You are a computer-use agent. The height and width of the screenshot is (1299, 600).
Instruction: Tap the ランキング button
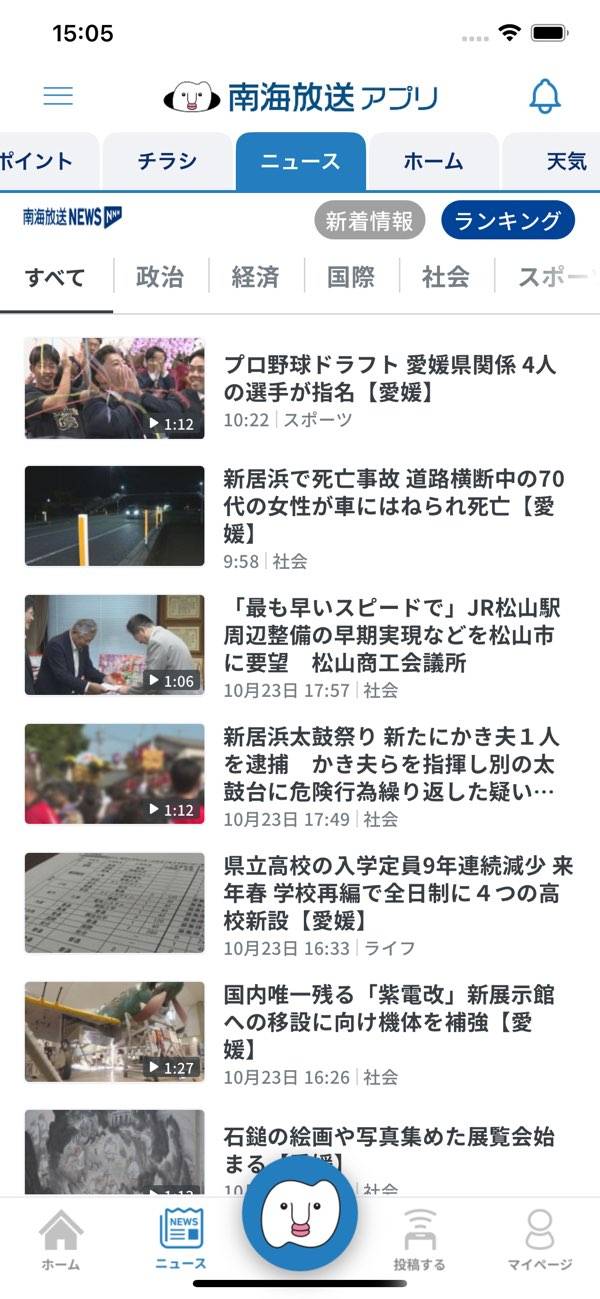pyautogui.click(x=508, y=221)
